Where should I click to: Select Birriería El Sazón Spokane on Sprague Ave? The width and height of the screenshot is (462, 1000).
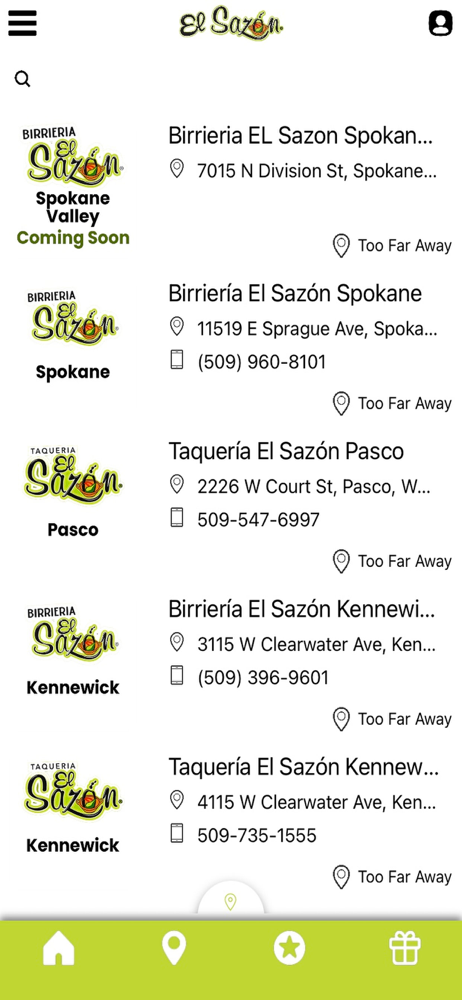coord(231,348)
